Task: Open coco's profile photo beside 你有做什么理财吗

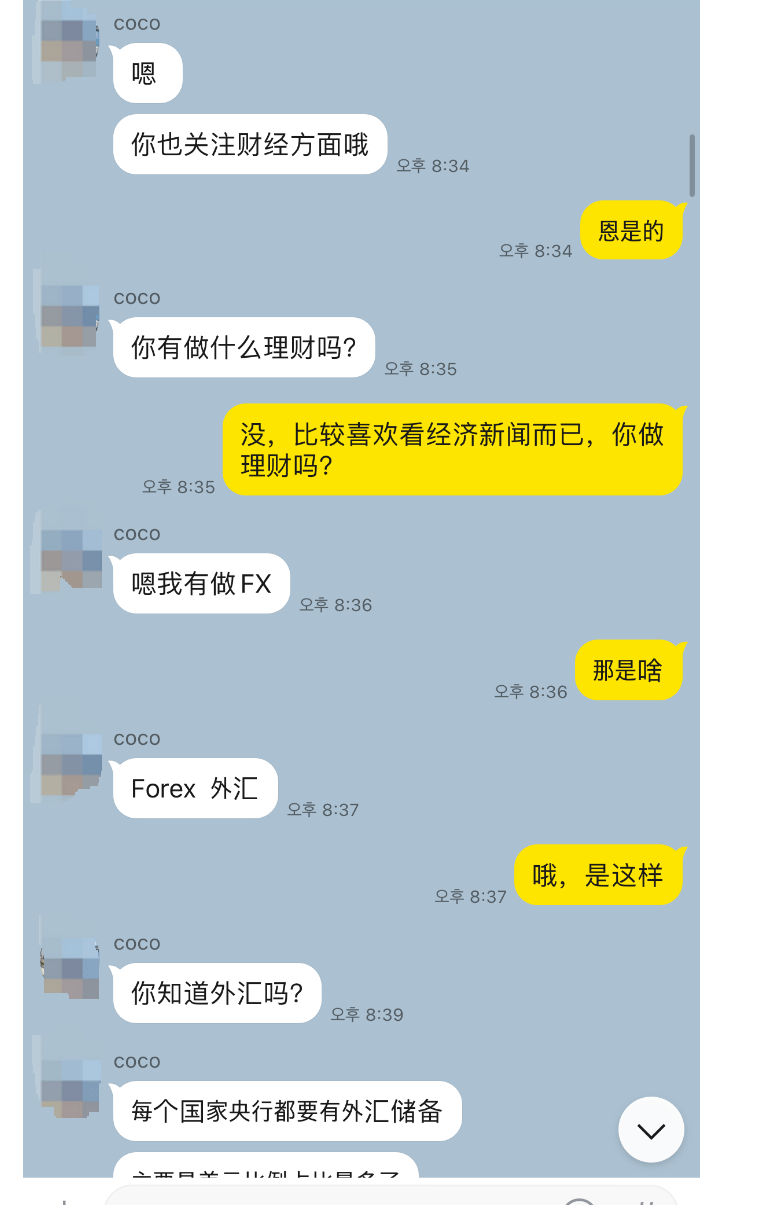Action: (x=70, y=316)
